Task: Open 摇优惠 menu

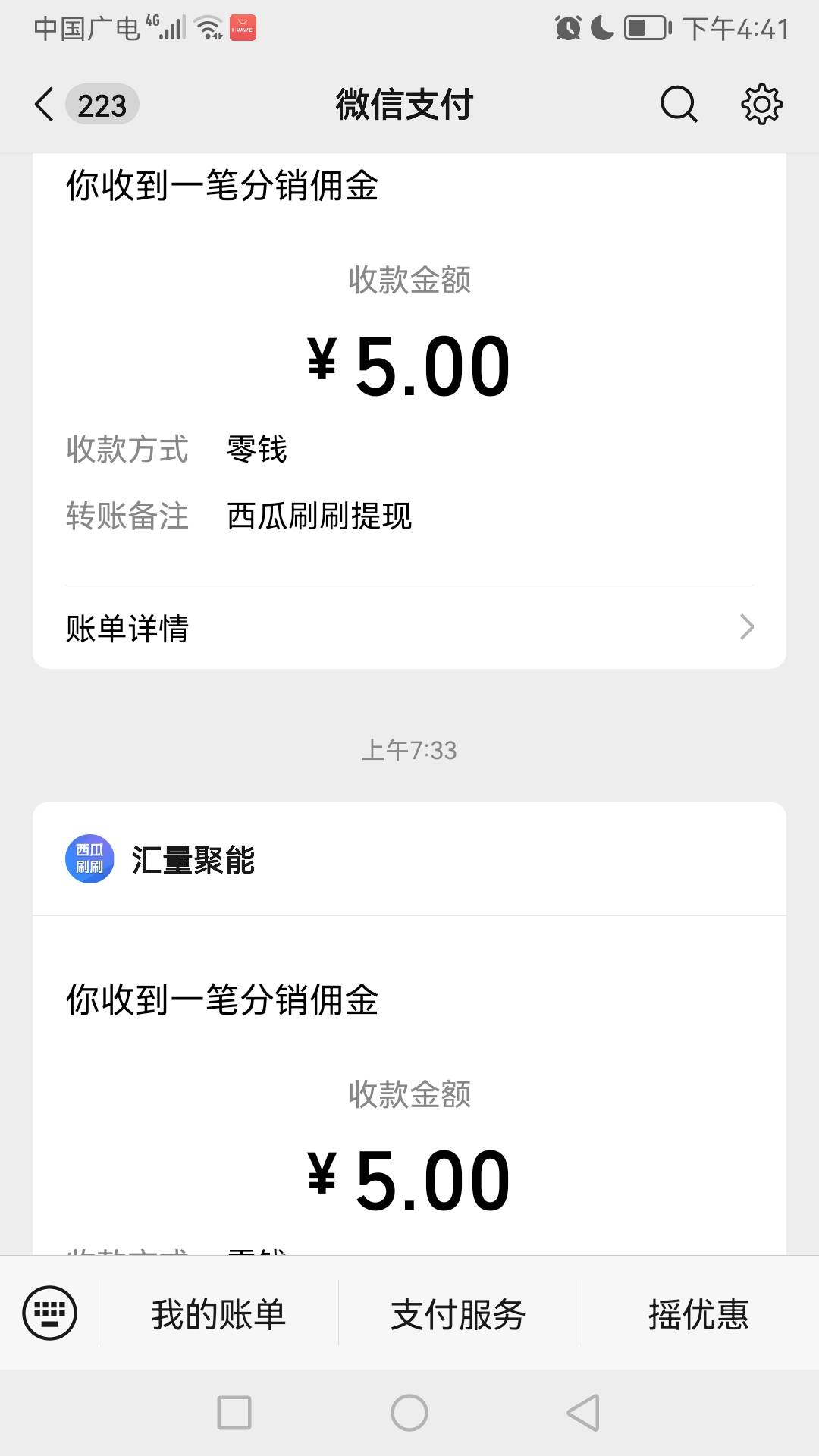Action: pyautogui.click(x=698, y=1314)
